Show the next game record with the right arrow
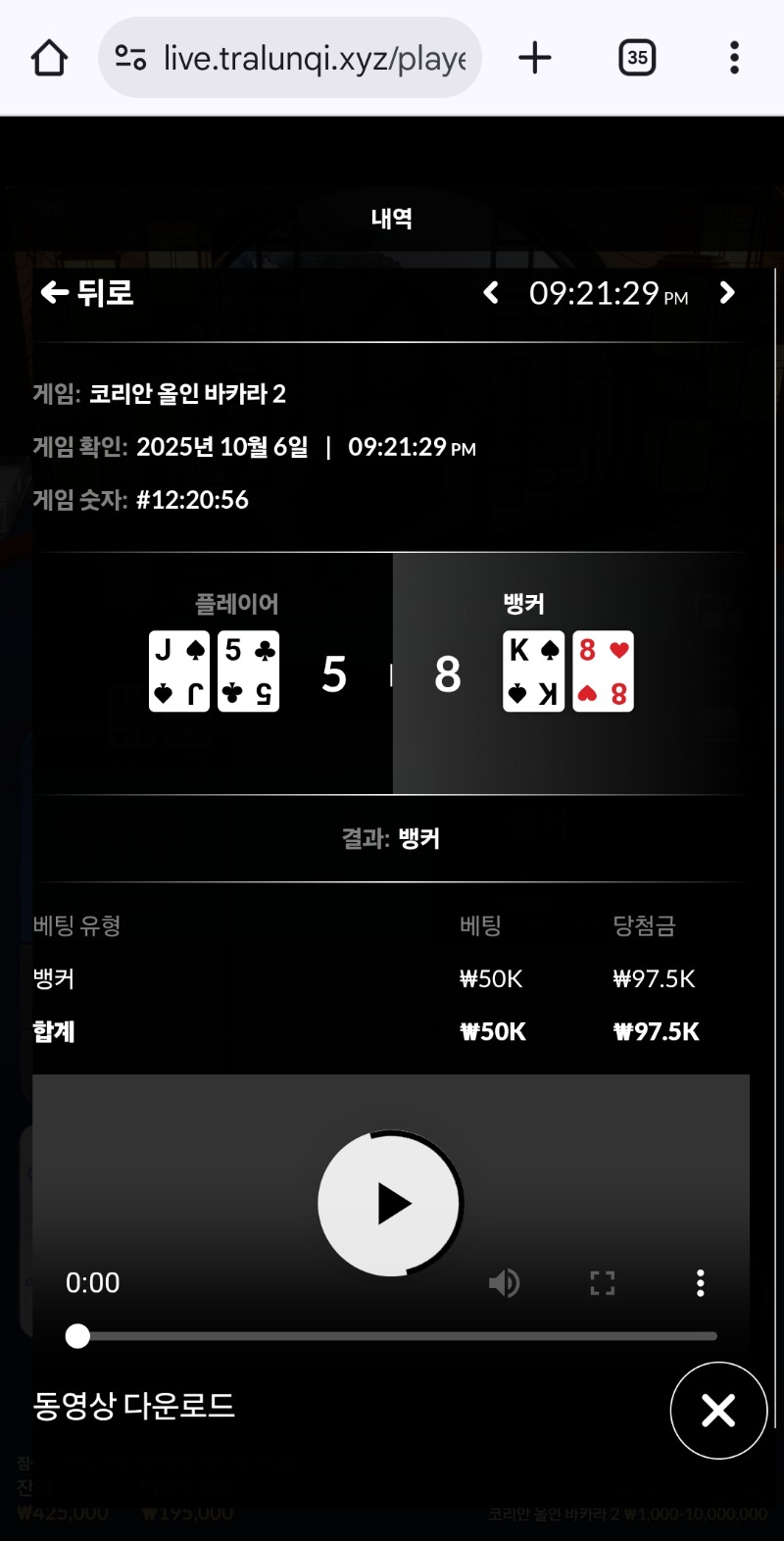This screenshot has height=1541, width=784. coord(726,293)
